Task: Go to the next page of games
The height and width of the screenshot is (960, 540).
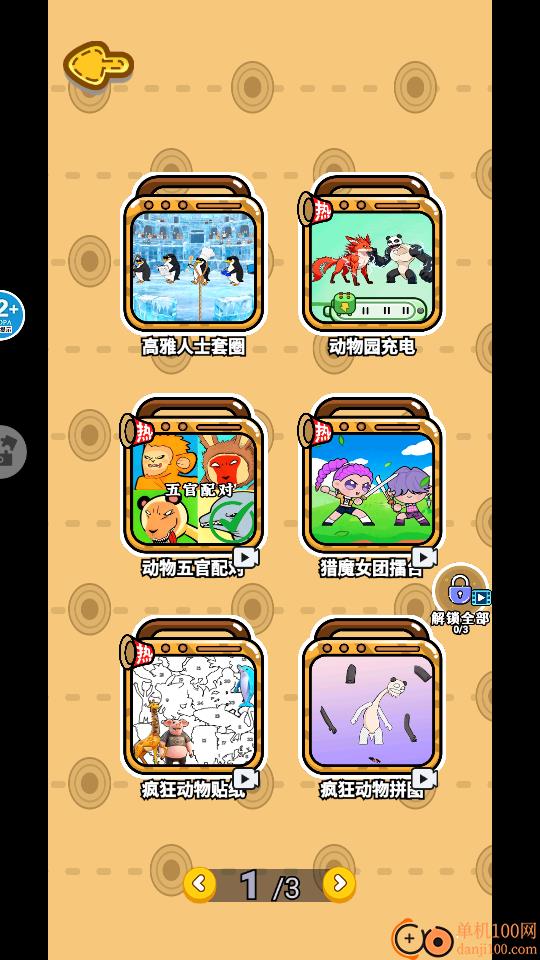Action: click(339, 883)
